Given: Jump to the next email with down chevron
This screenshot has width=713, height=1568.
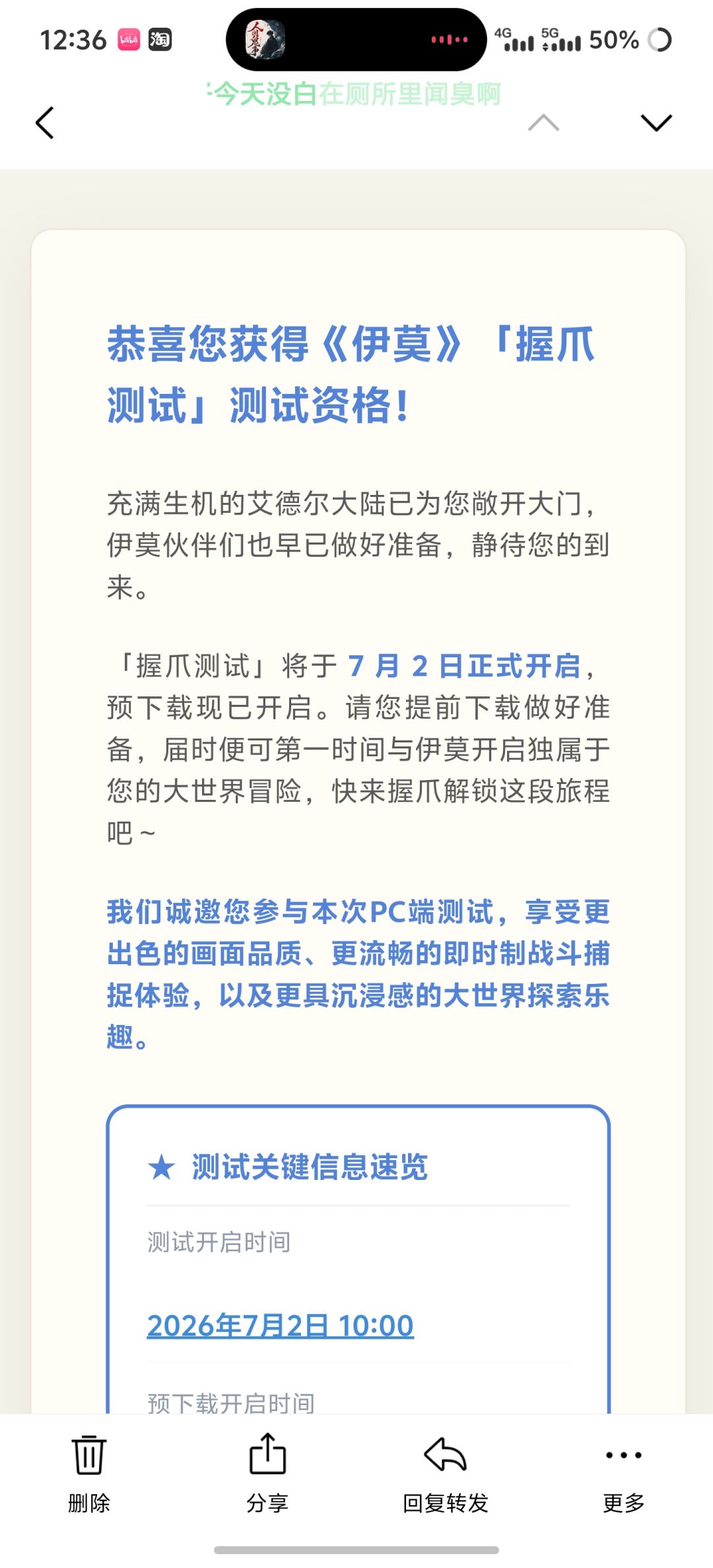Looking at the screenshot, I should 656,123.
